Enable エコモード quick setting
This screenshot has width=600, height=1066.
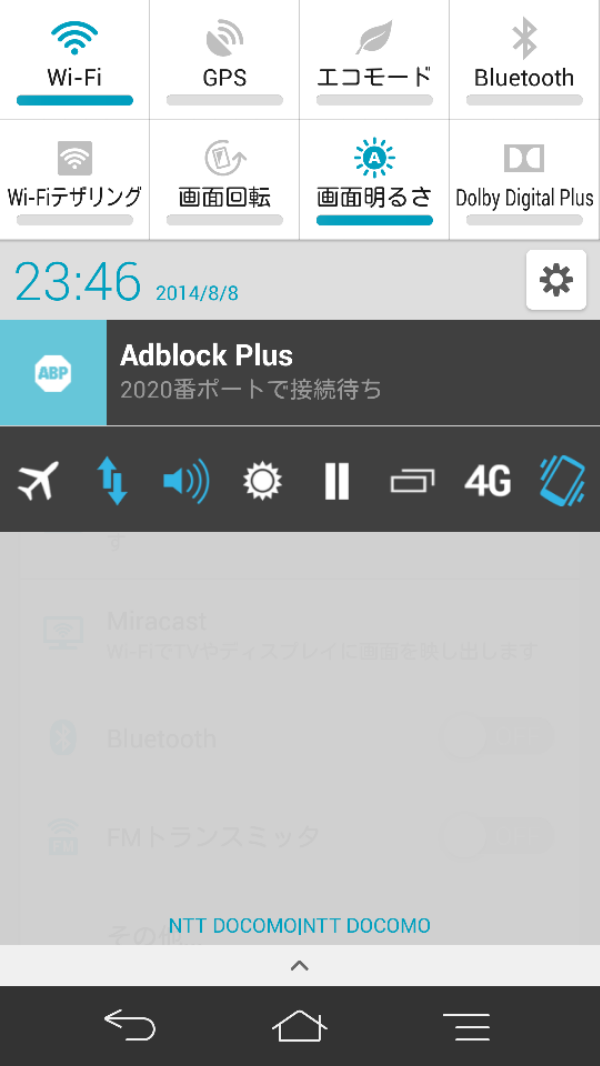pyautogui.click(x=374, y=60)
